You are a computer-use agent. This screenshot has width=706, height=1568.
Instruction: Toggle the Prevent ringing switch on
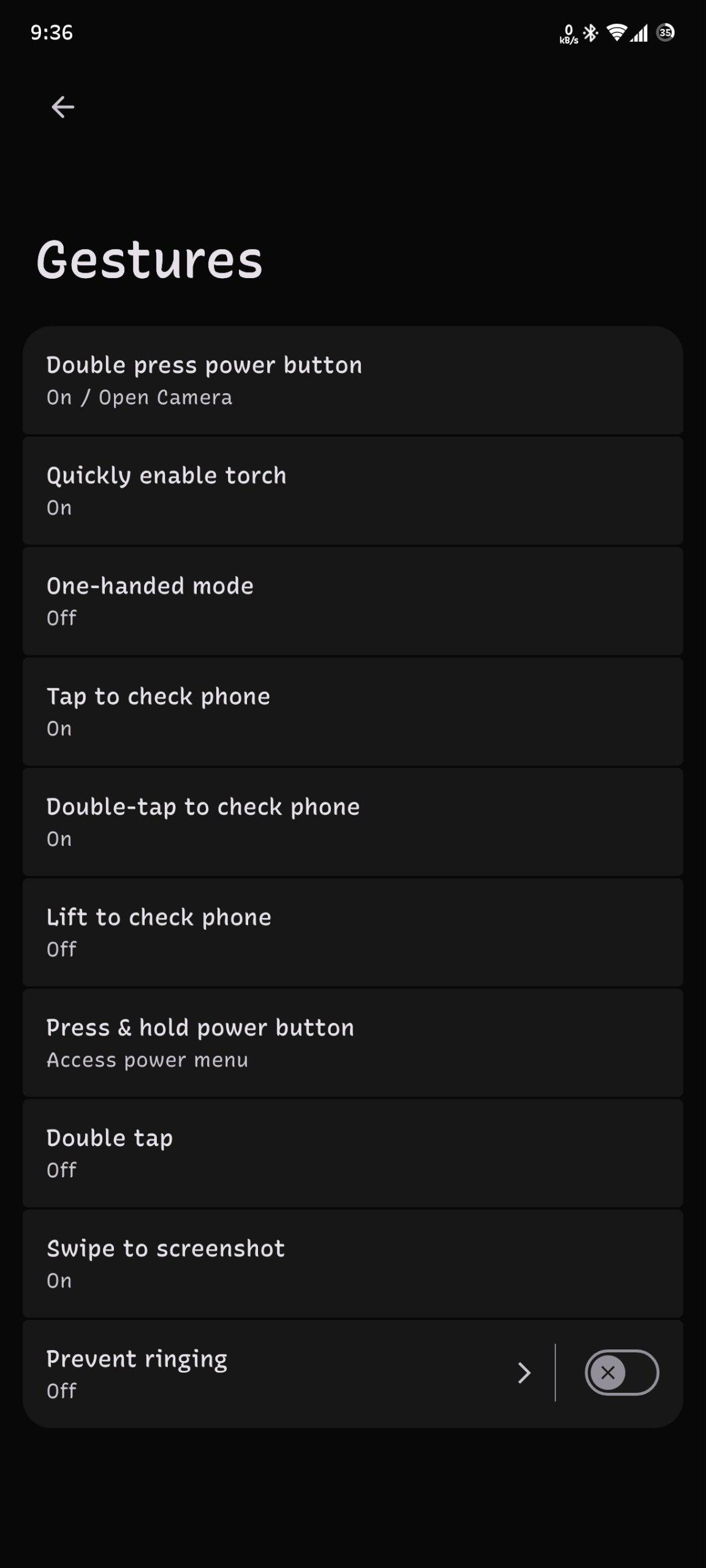click(x=621, y=1373)
